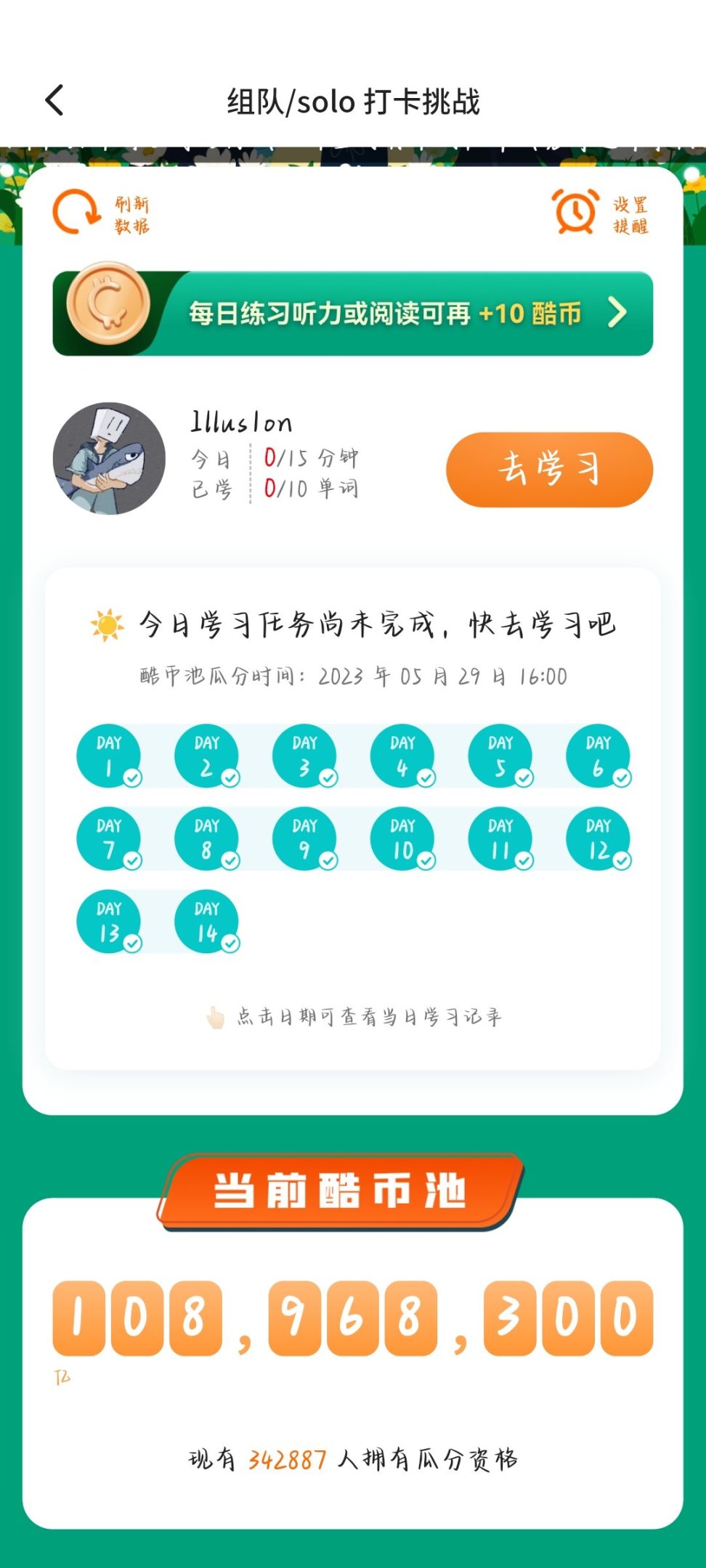Open the DAY 9 check-in
Image resolution: width=706 pixels, height=1568 pixels.
coord(304,838)
